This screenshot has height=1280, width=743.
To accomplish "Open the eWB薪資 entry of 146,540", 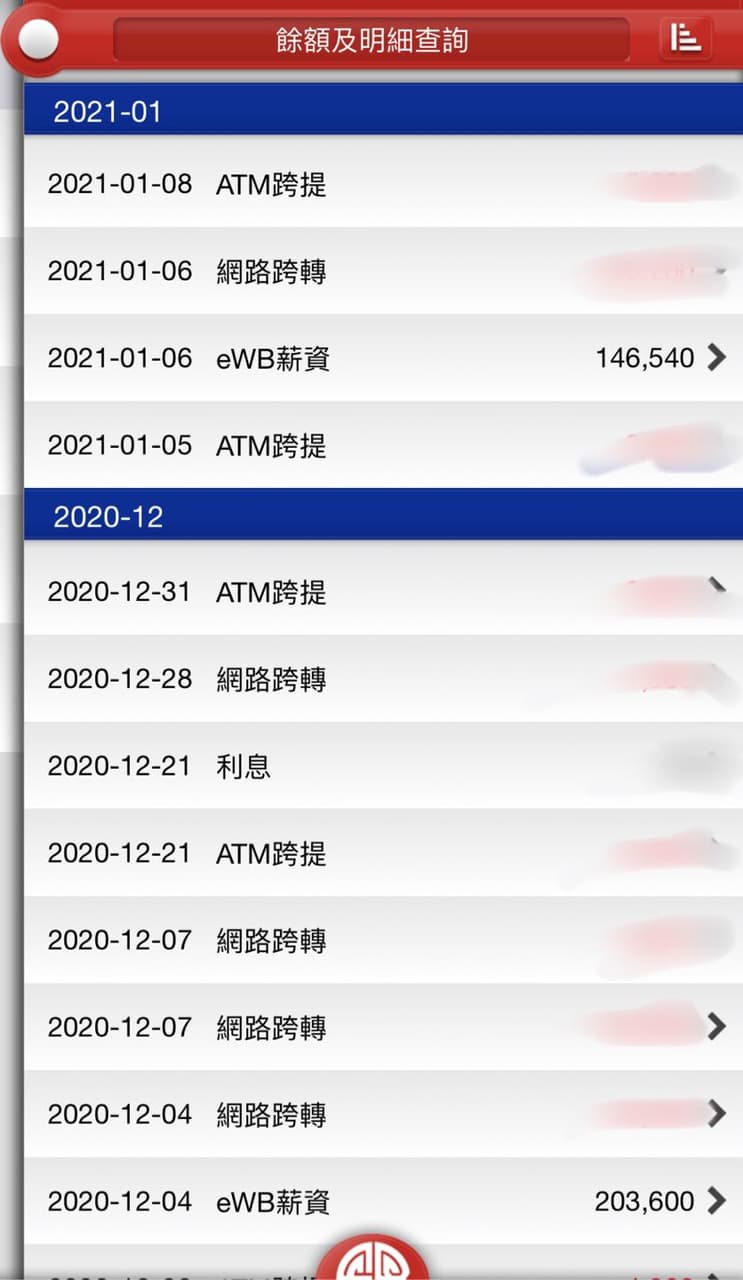I will [x=383, y=358].
